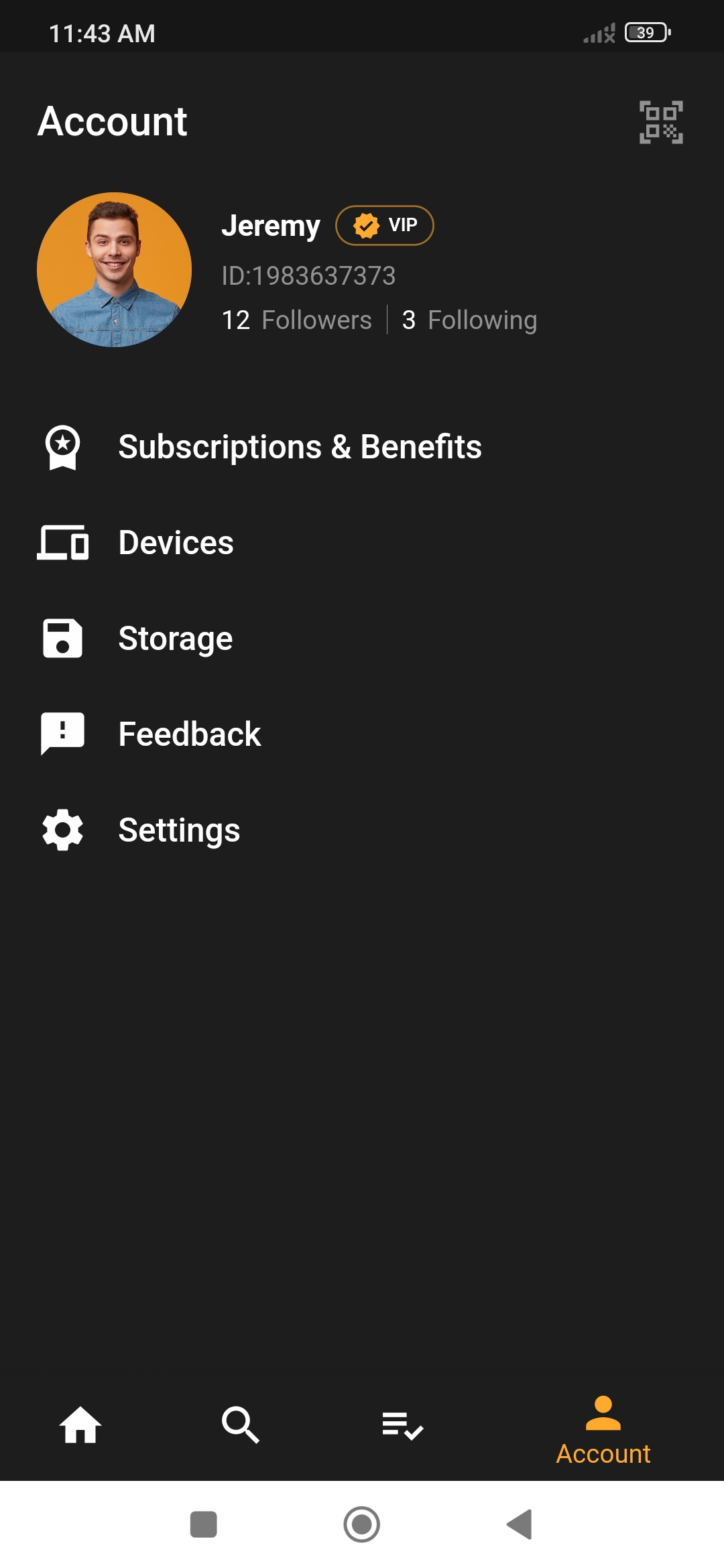Viewport: 724px width, 1568px height.
Task: View the 12 Followers list
Action: (297, 320)
